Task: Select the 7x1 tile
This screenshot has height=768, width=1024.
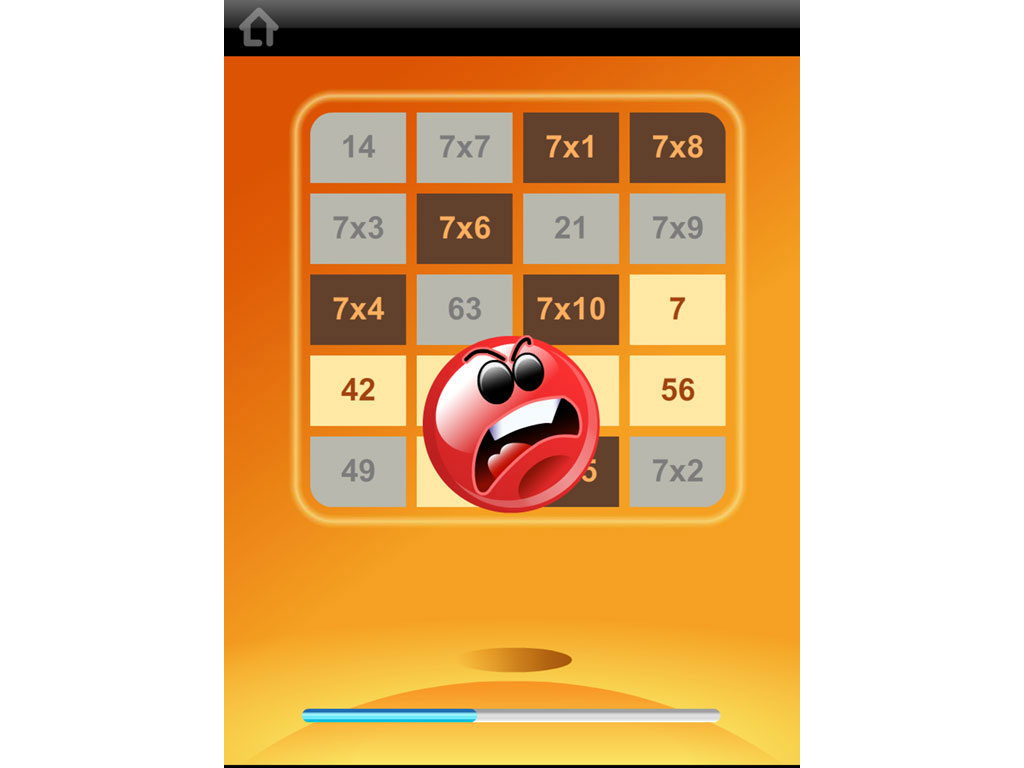Action: click(x=570, y=147)
